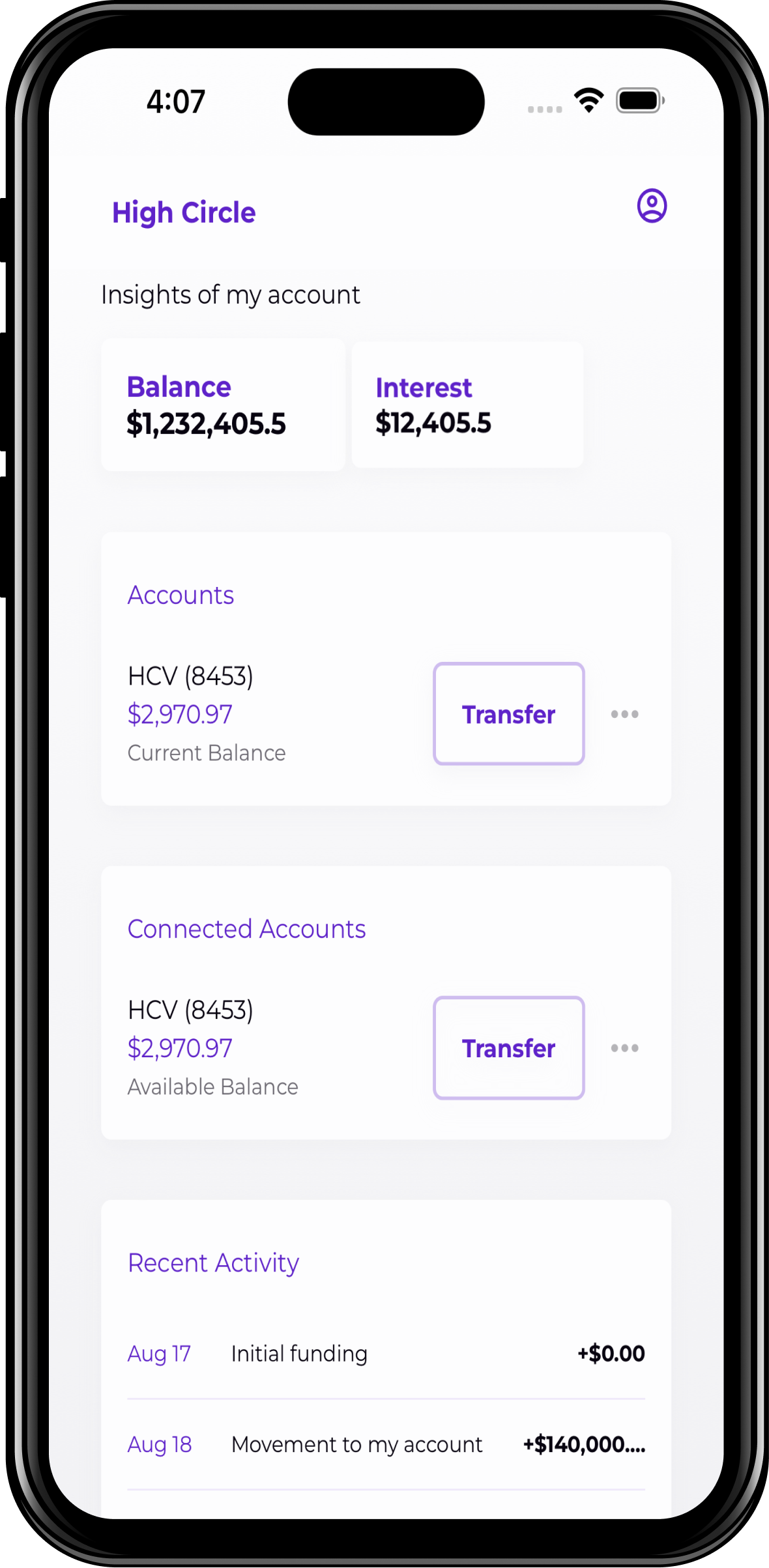Open the Interest insight card
769x1568 pixels.
(x=467, y=405)
